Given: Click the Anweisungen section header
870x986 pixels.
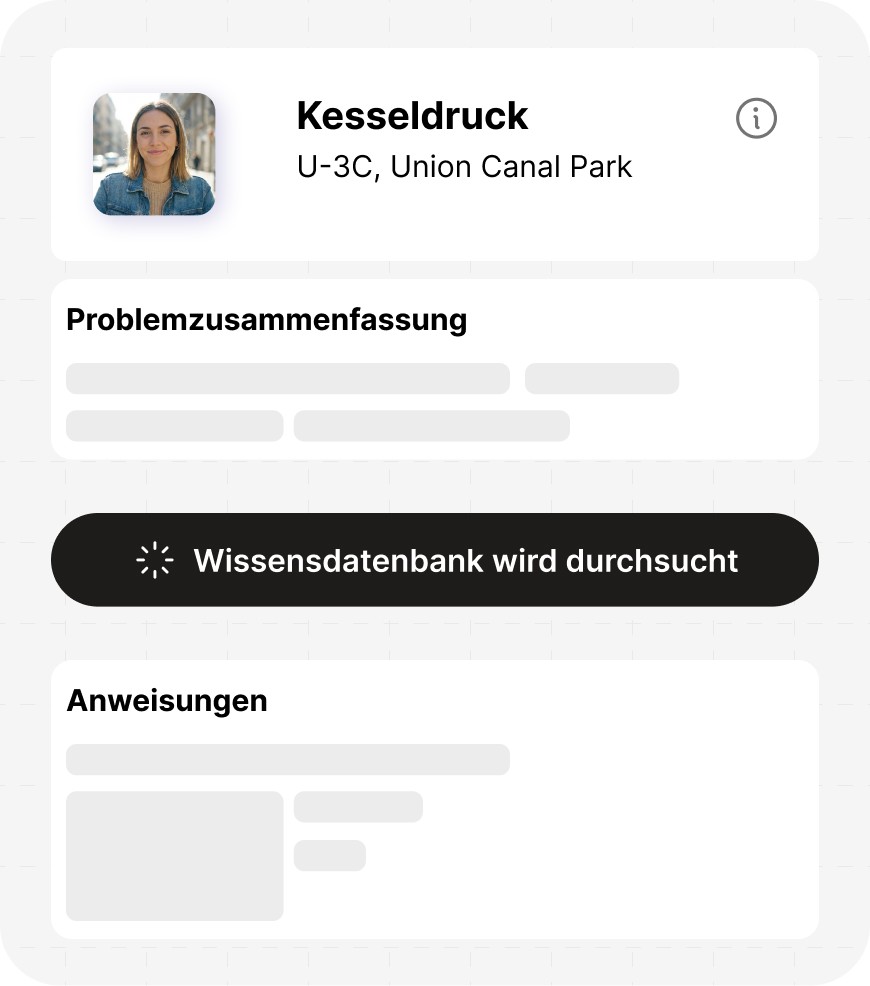Looking at the screenshot, I should pyautogui.click(x=167, y=701).
